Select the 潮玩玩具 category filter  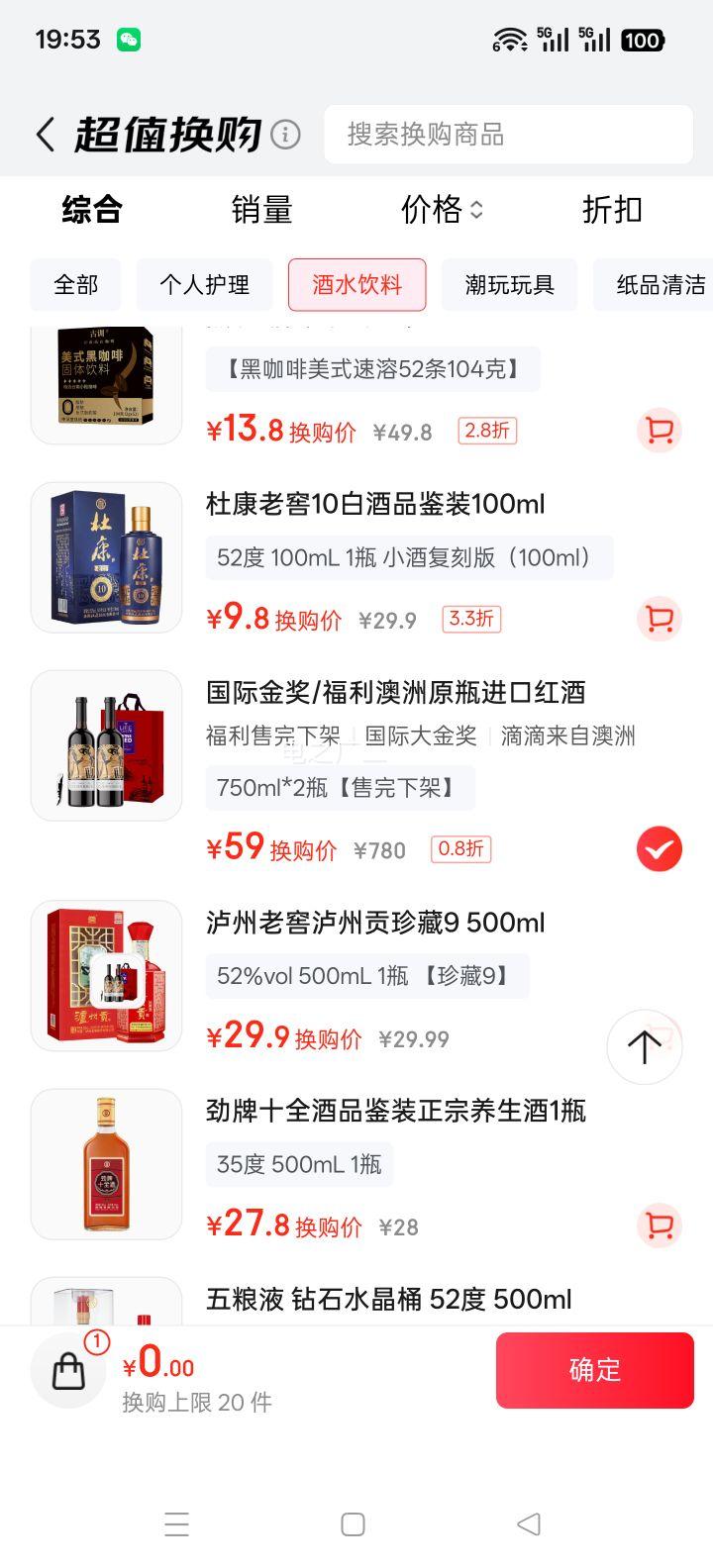point(509,285)
